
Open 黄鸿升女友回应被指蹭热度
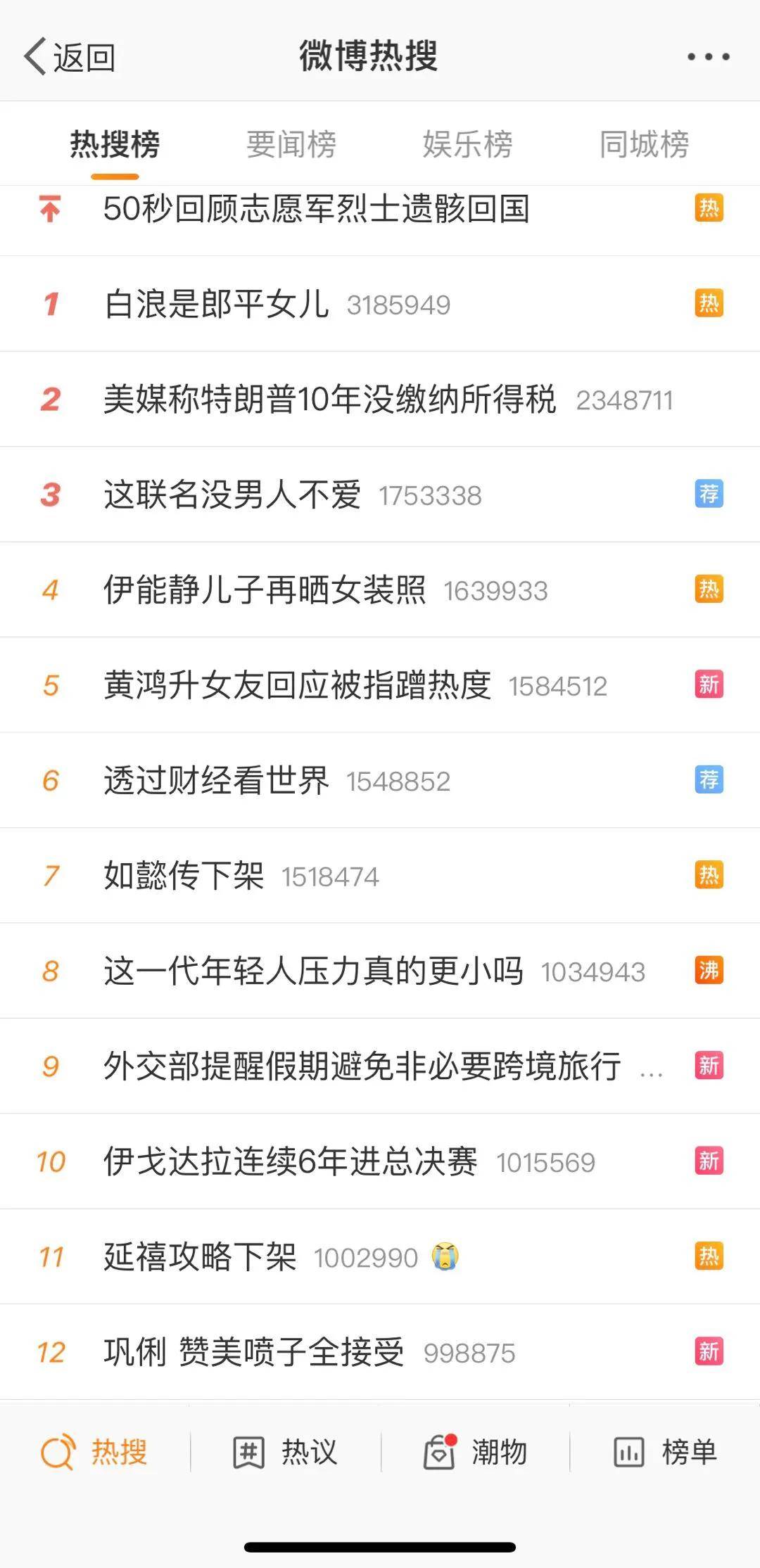[x=297, y=685]
